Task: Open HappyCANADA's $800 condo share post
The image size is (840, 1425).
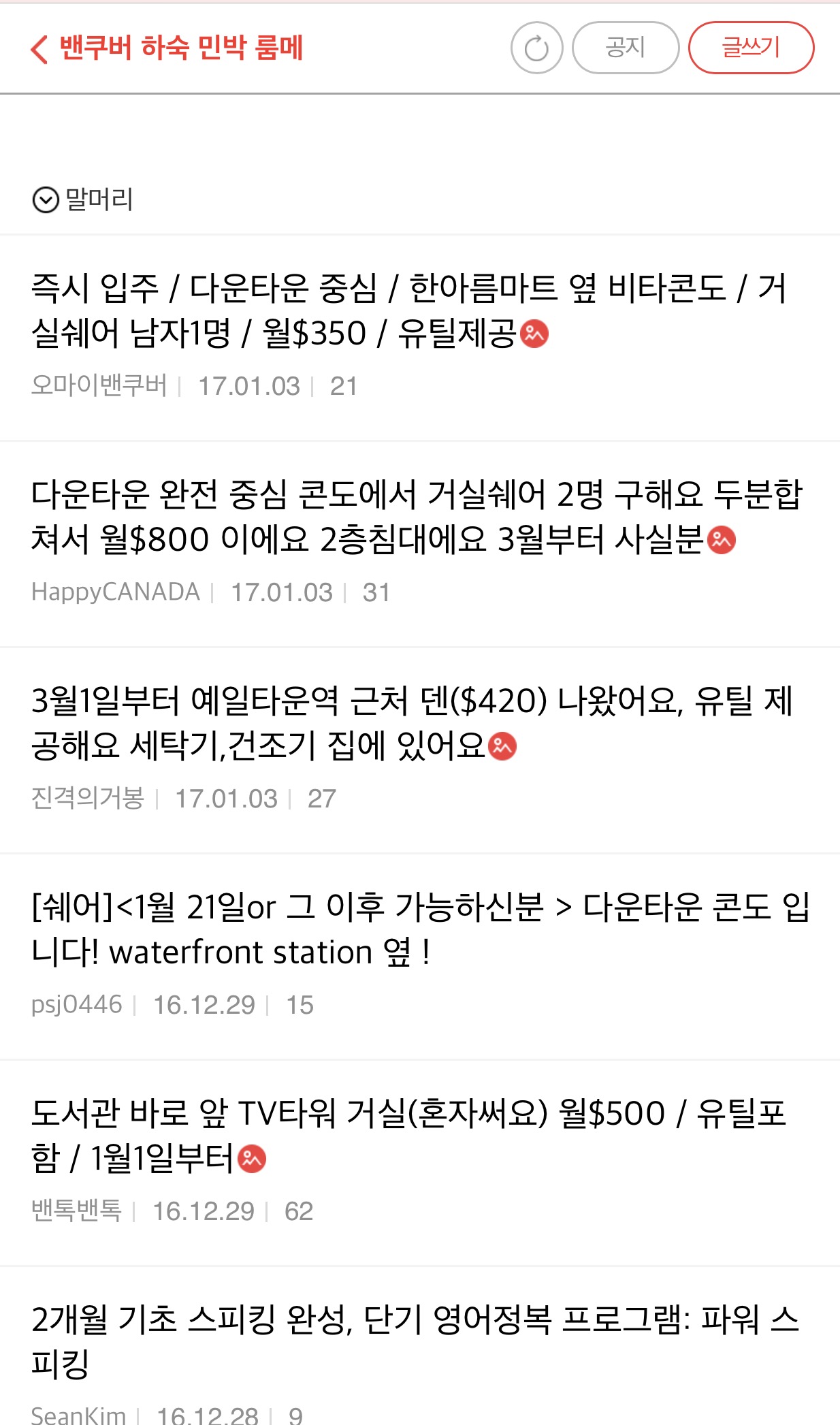Action: [415, 517]
